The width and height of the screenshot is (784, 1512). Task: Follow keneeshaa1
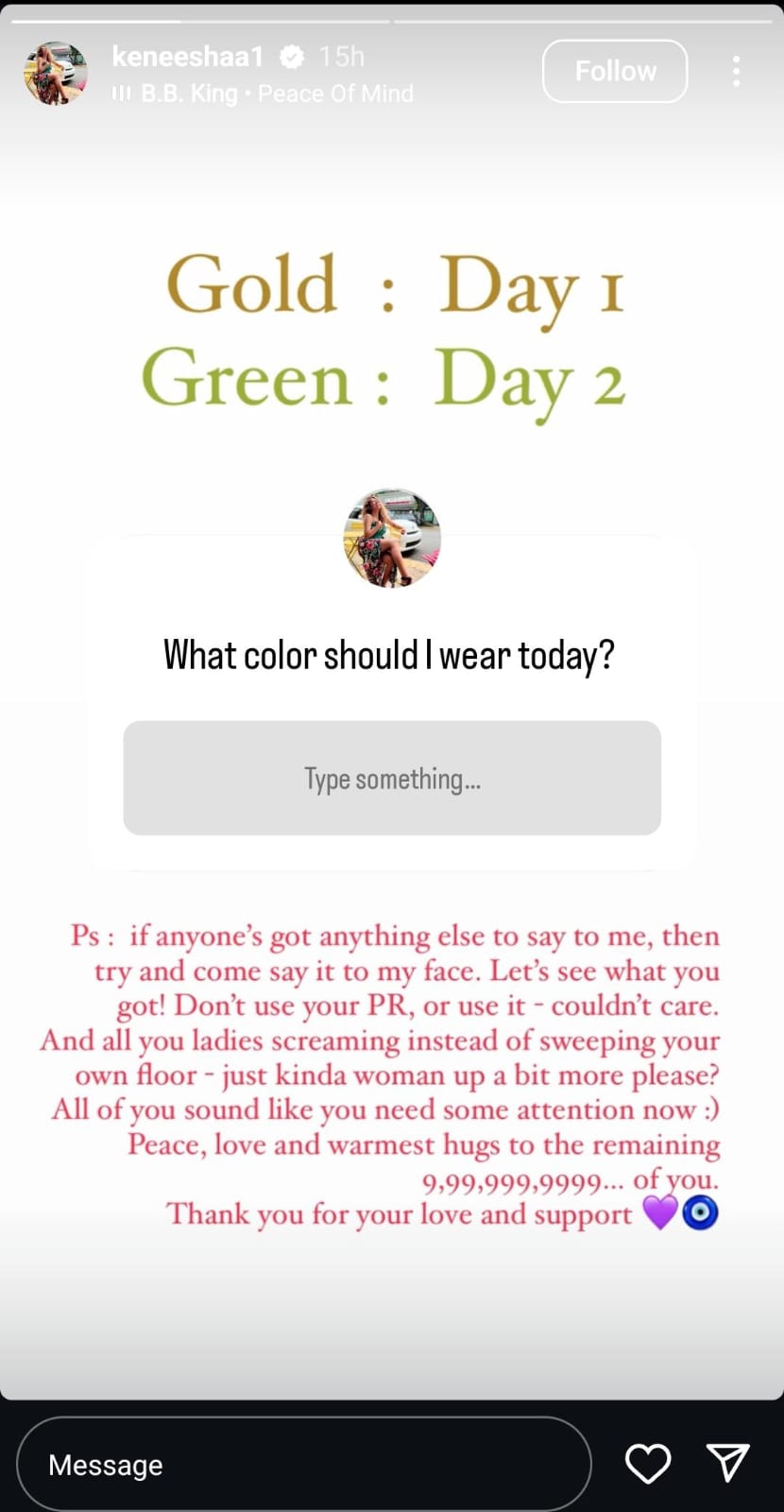[615, 71]
